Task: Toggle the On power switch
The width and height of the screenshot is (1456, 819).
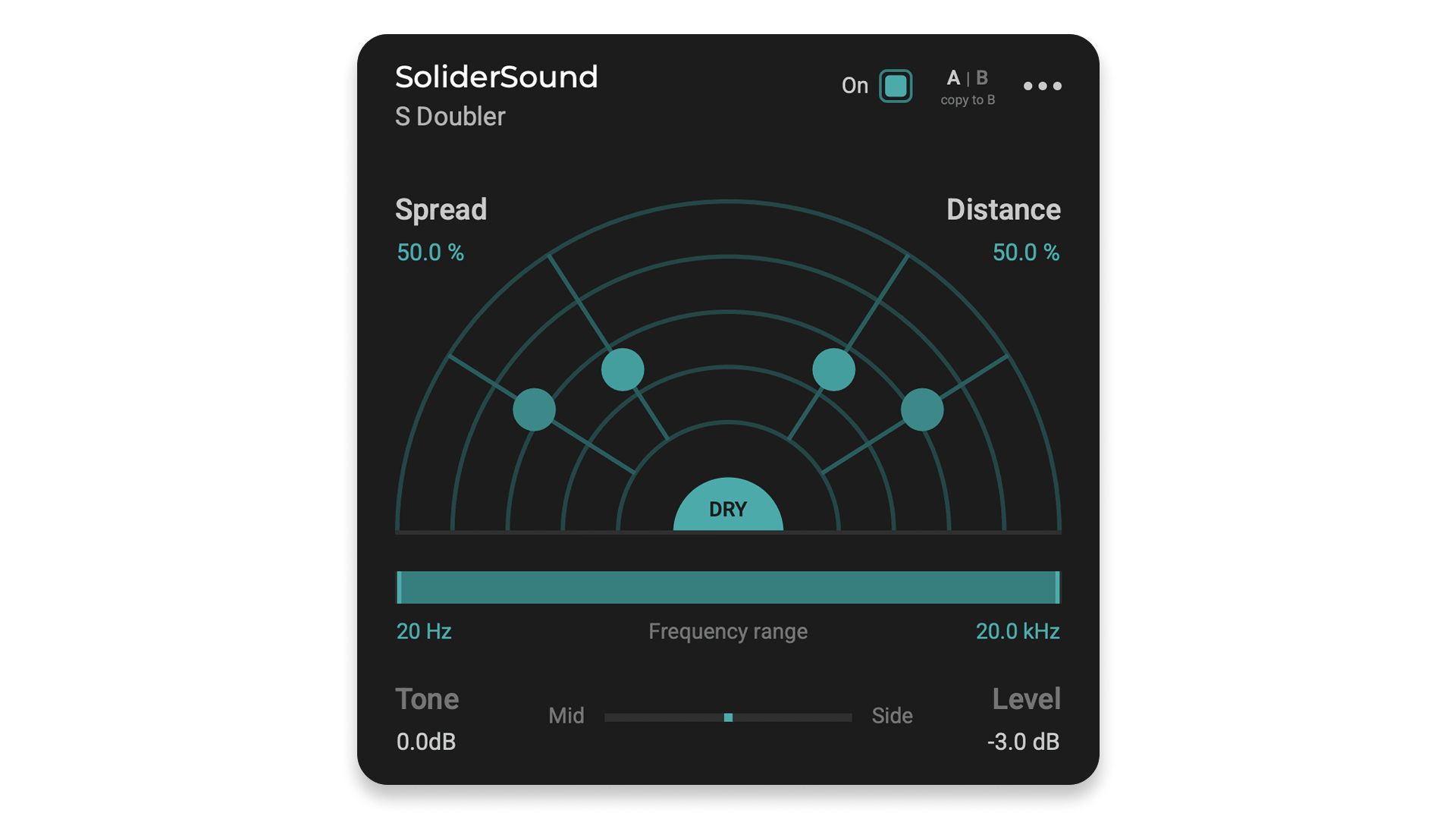Action: pos(896,86)
